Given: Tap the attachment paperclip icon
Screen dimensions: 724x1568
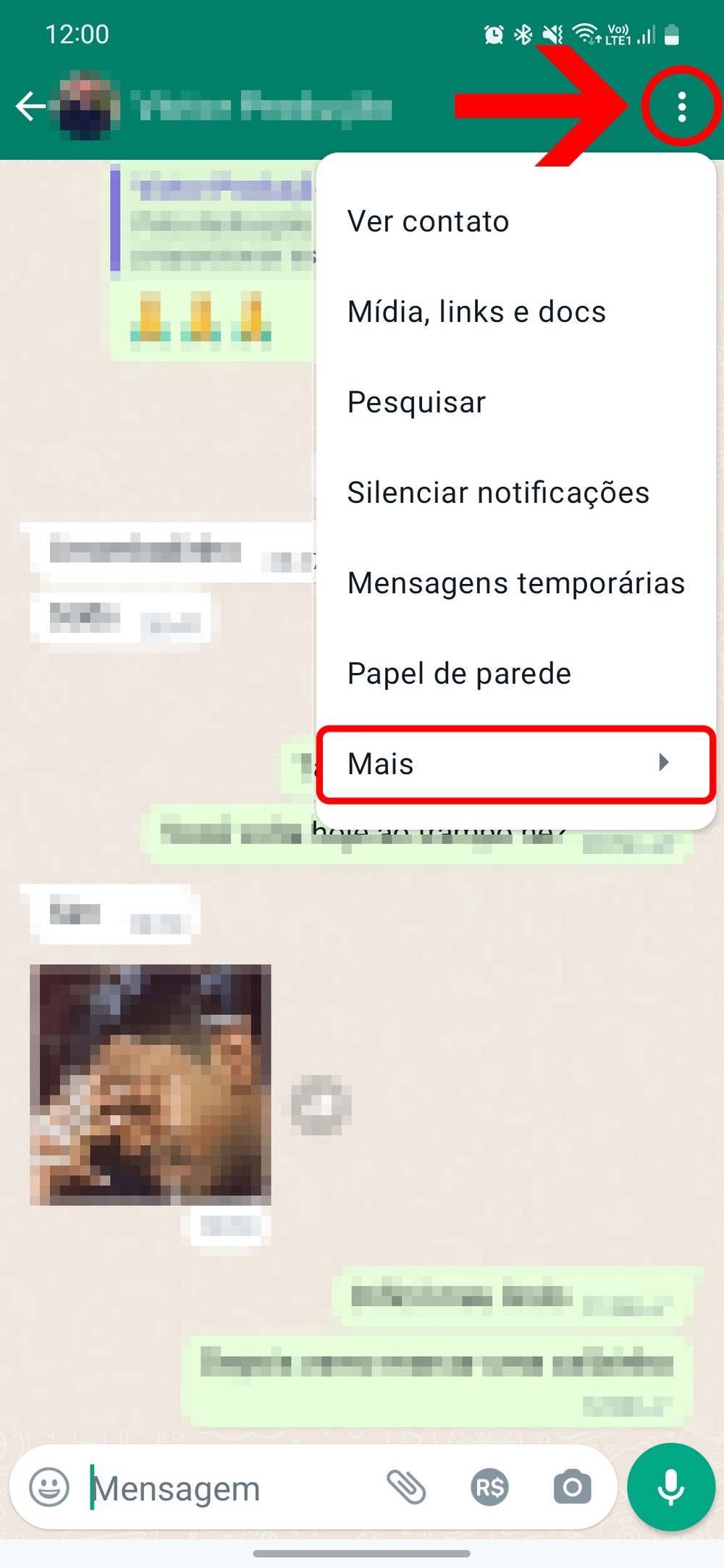Looking at the screenshot, I should pyautogui.click(x=406, y=1488).
